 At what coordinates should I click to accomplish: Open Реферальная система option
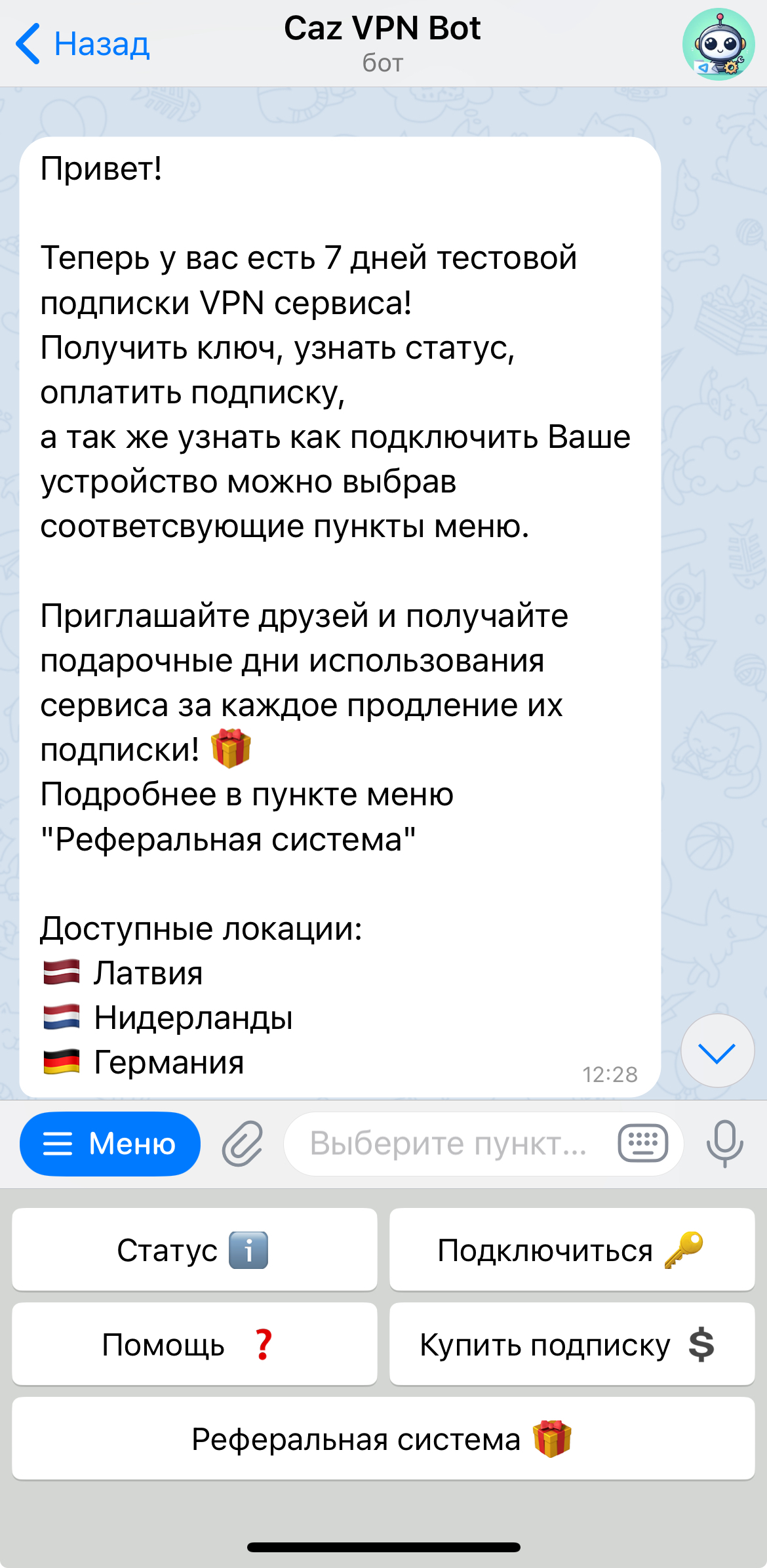pyautogui.click(x=383, y=1439)
